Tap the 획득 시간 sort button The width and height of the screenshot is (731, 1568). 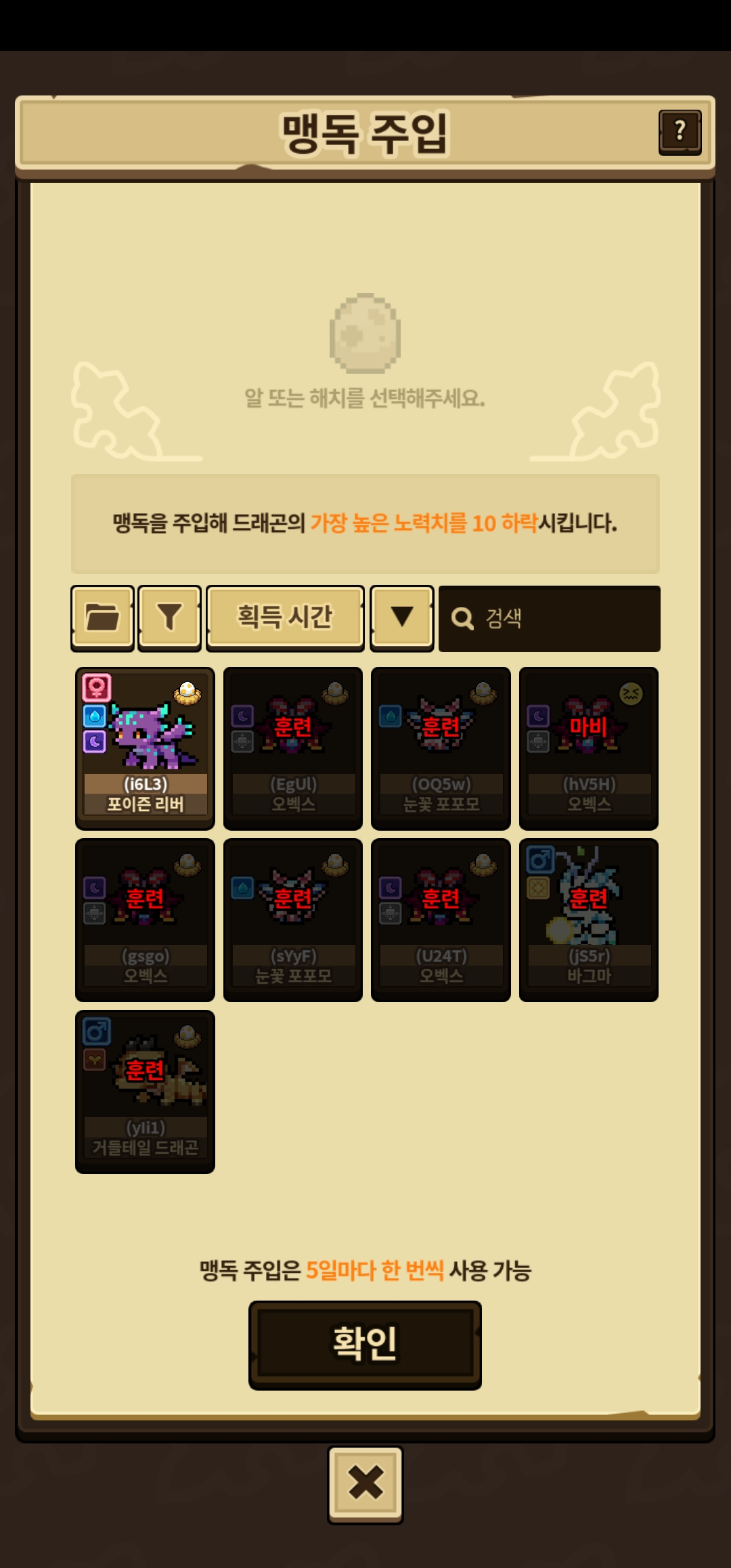click(x=285, y=617)
